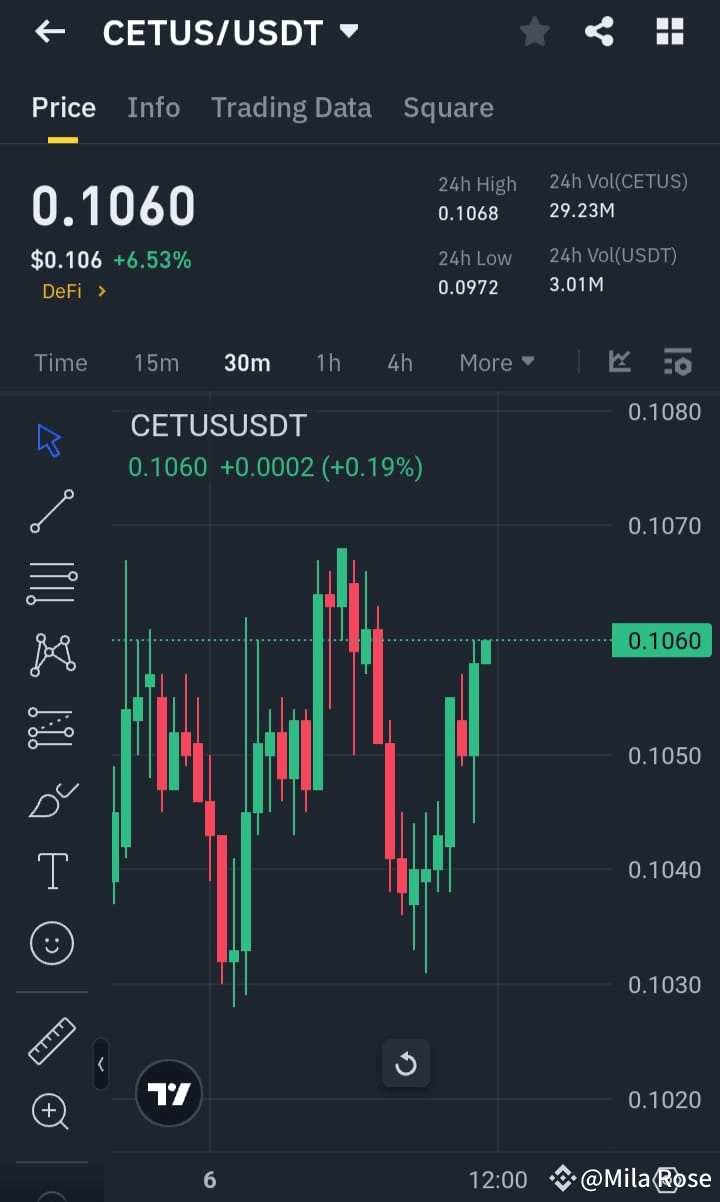Select the trend line drawing tool
The height and width of the screenshot is (1202, 720).
pyautogui.click(x=51, y=510)
